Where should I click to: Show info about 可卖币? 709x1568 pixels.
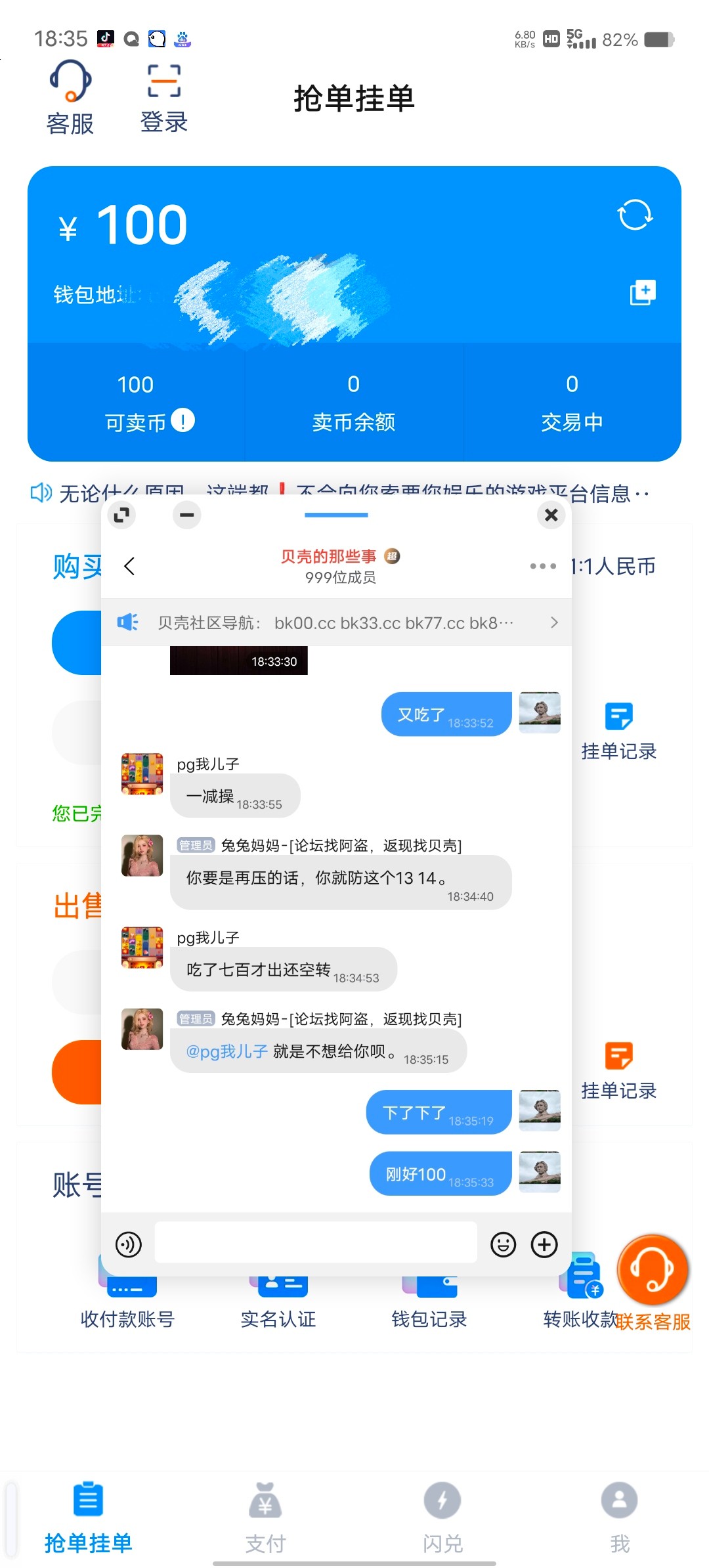point(183,420)
